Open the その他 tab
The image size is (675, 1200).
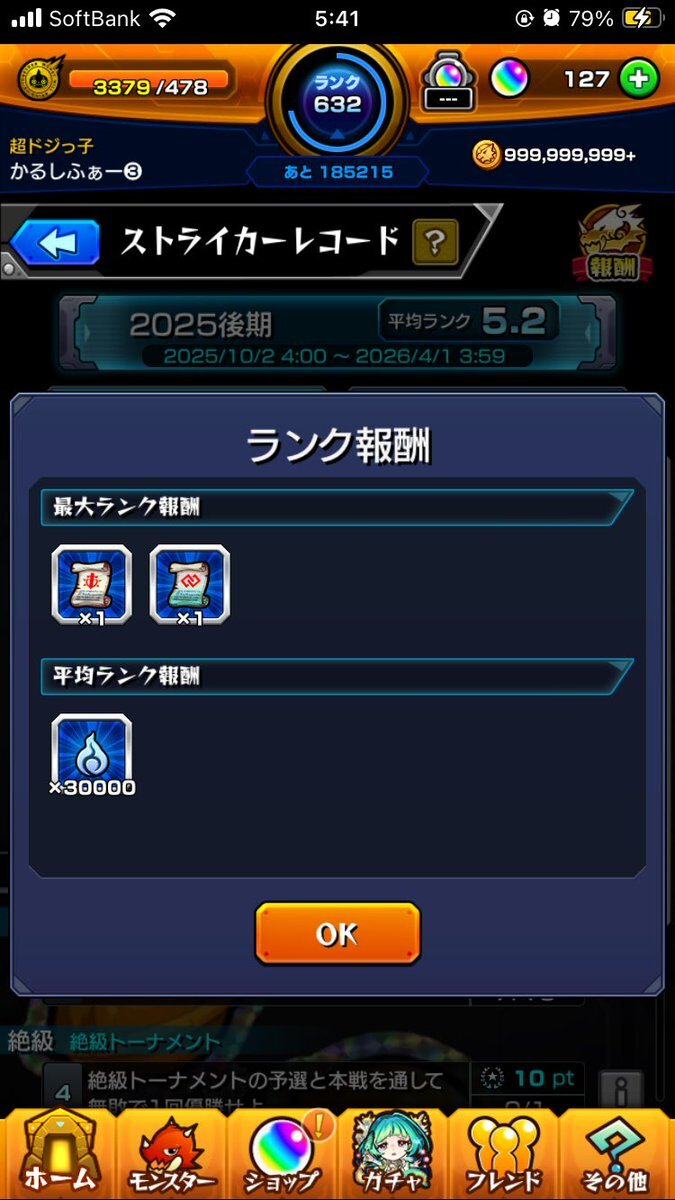point(616,1153)
